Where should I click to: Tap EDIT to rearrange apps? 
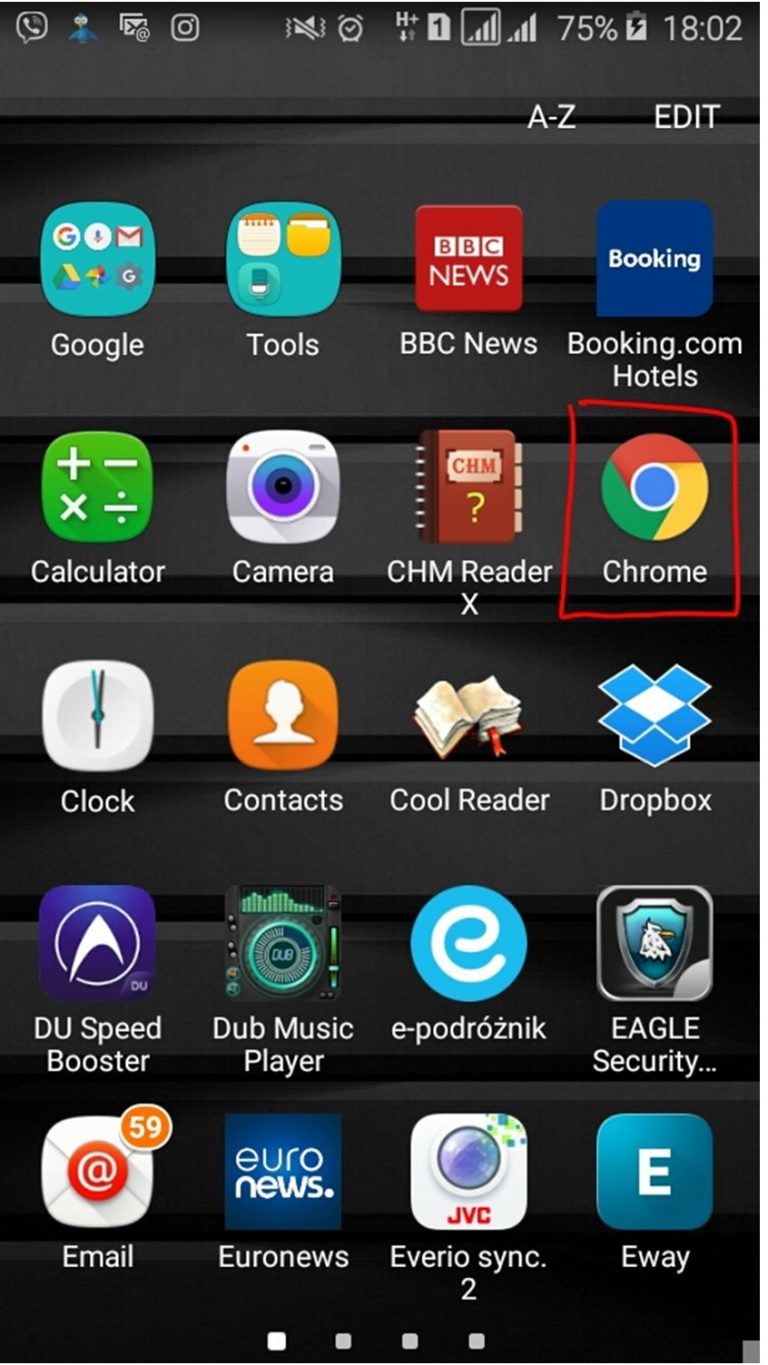[685, 117]
